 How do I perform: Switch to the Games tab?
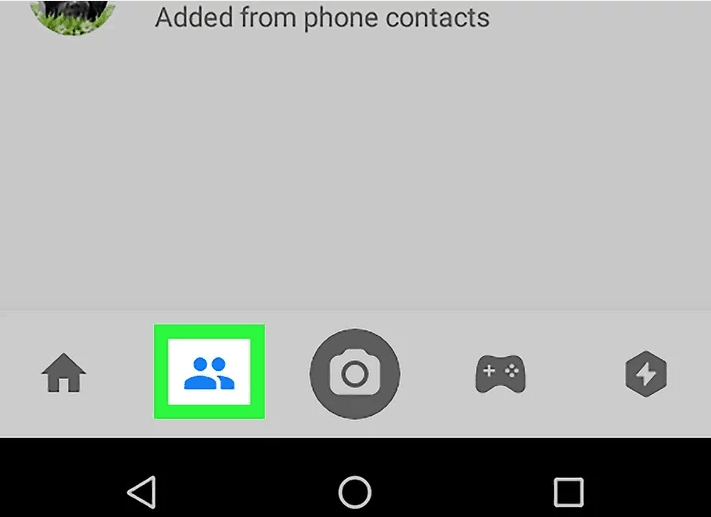[x=498, y=374]
